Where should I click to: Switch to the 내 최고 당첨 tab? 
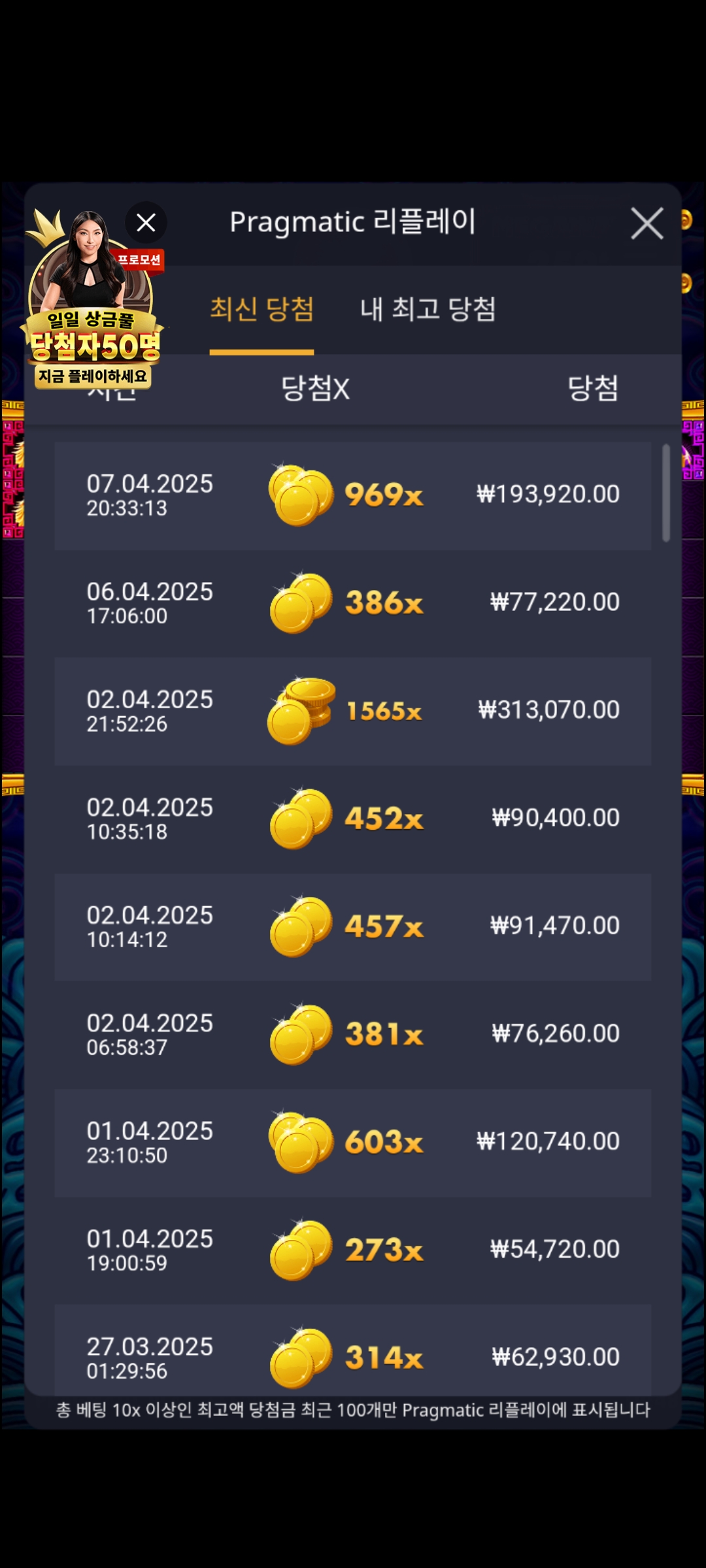coord(428,310)
